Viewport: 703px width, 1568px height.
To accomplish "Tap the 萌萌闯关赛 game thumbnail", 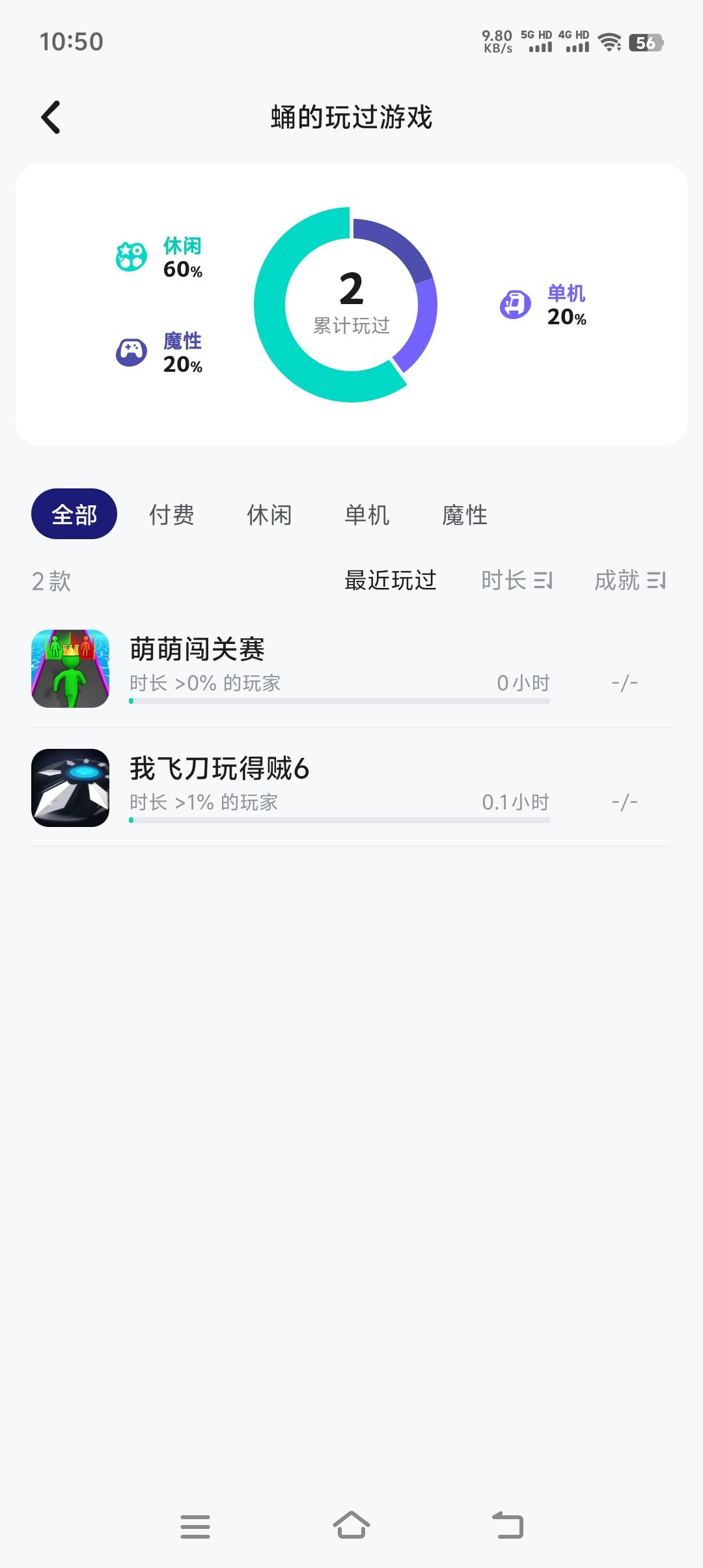I will coord(70,669).
